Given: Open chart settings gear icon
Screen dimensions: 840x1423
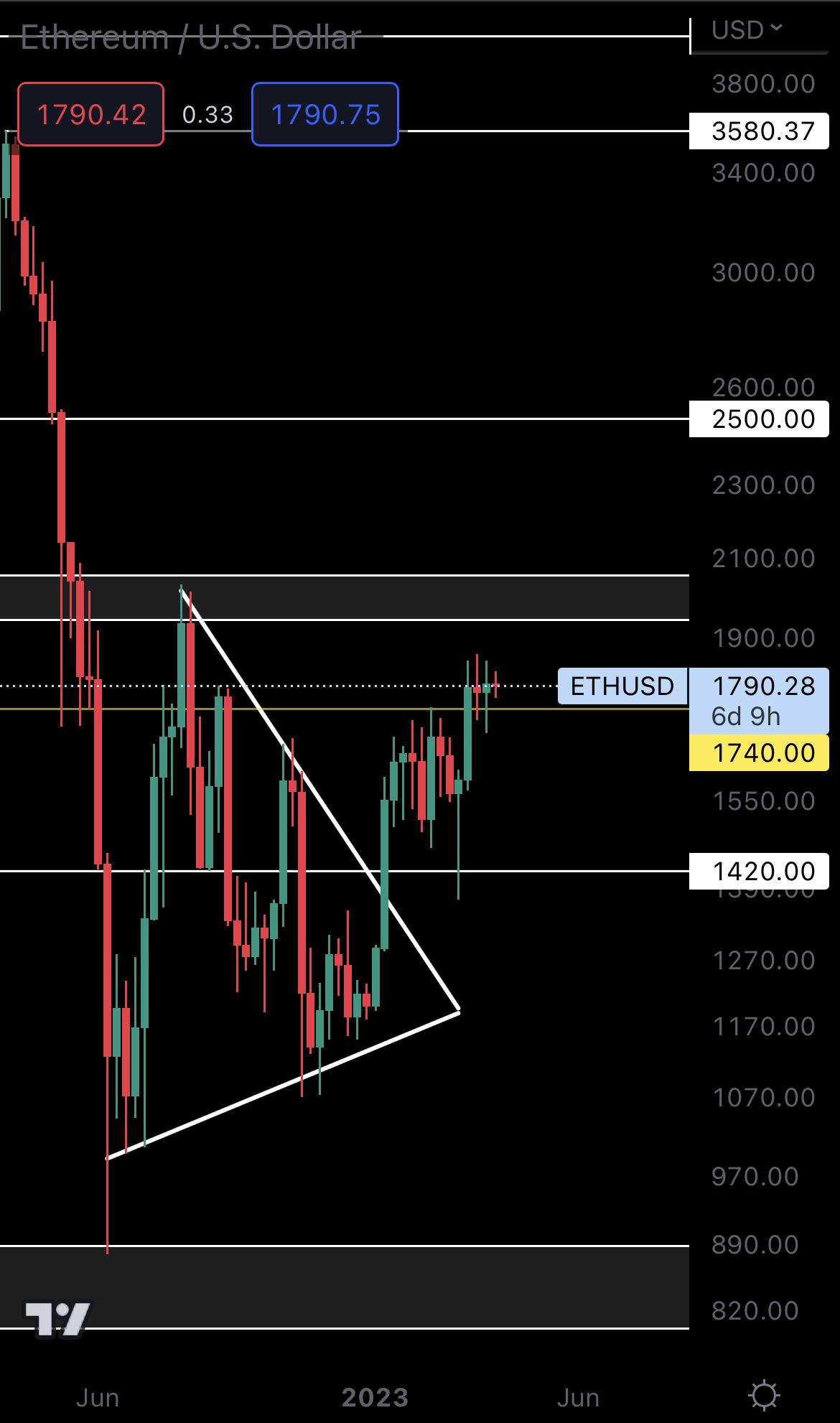Looking at the screenshot, I should (763, 1396).
